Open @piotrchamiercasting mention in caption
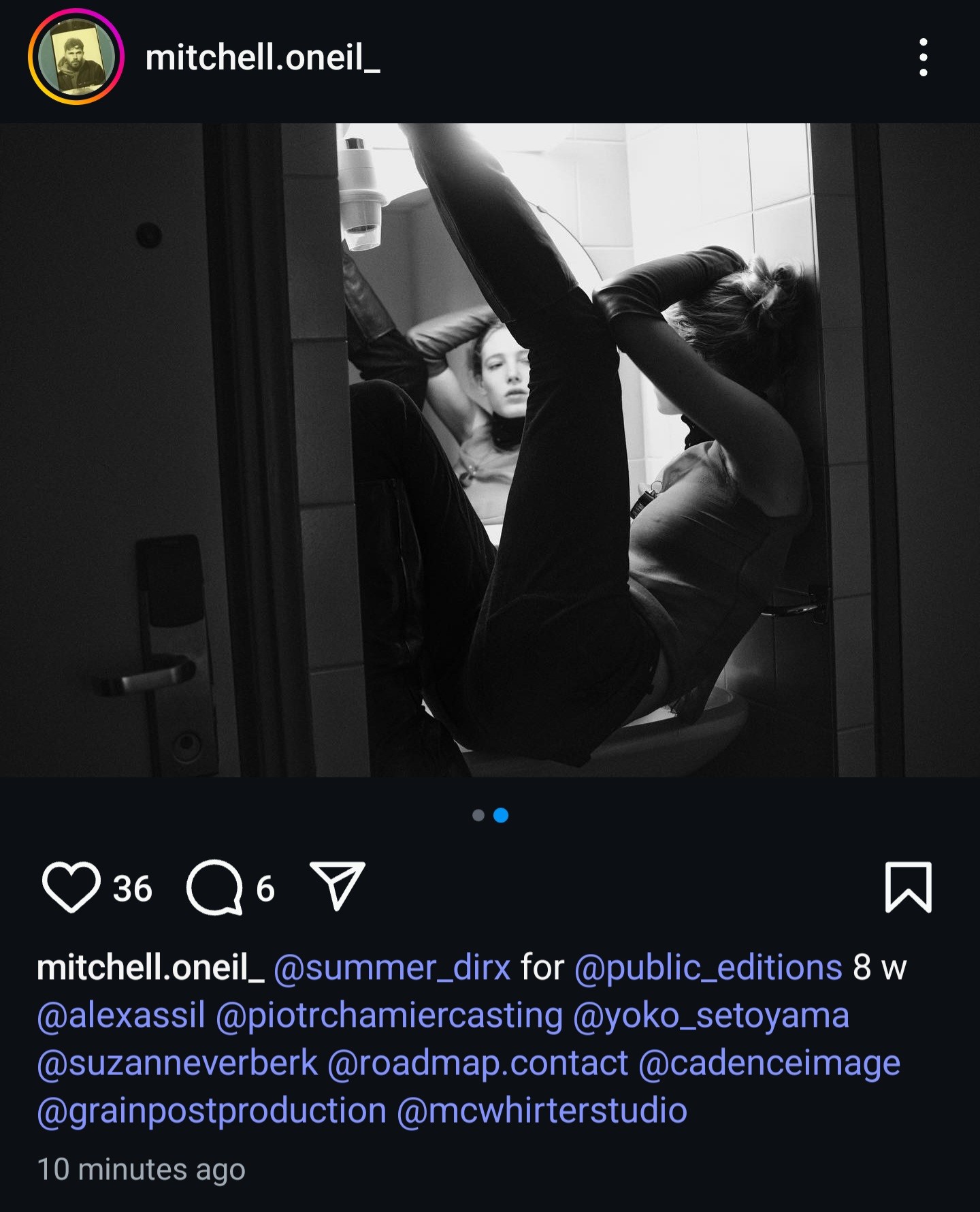980x1212 pixels. click(x=389, y=1015)
